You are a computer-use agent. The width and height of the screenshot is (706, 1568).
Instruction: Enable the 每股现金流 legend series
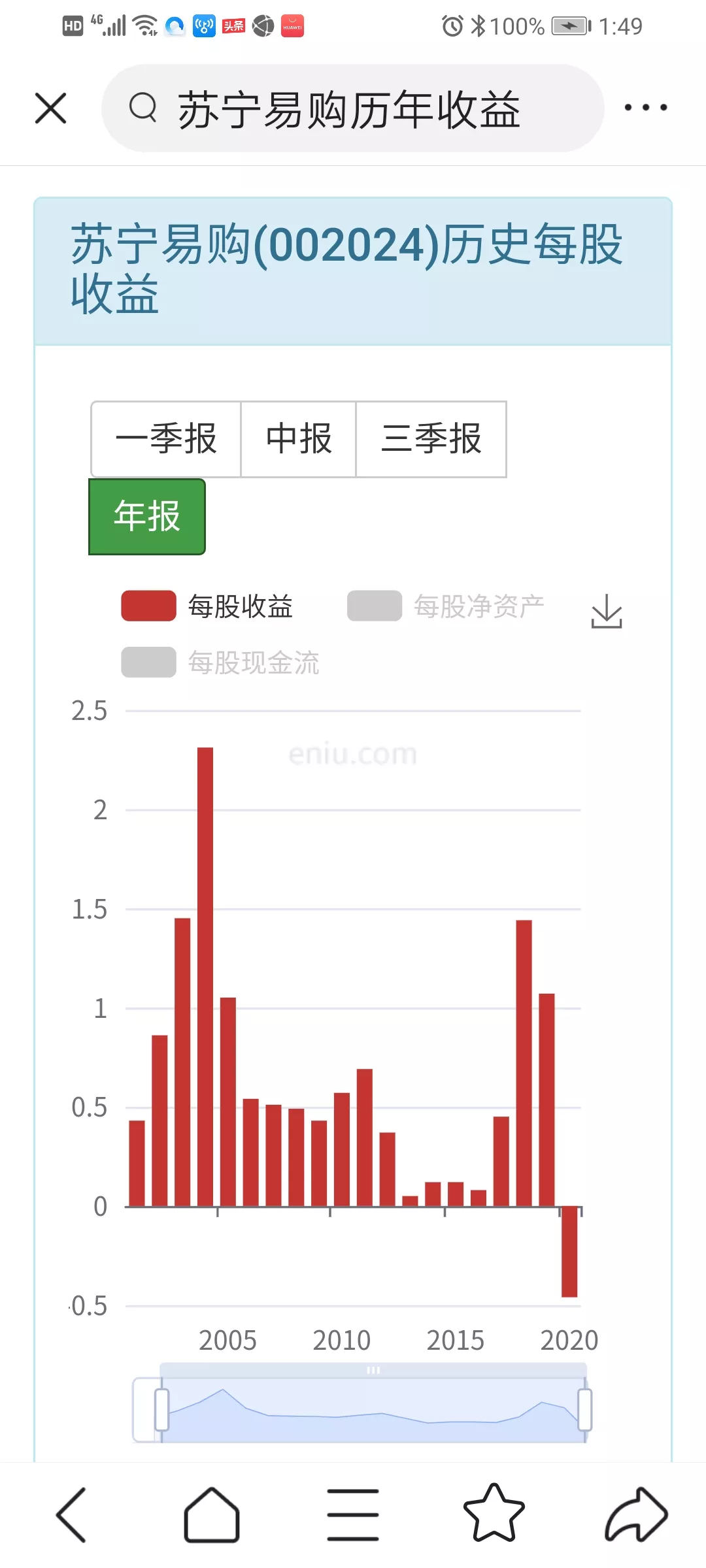pos(220,662)
